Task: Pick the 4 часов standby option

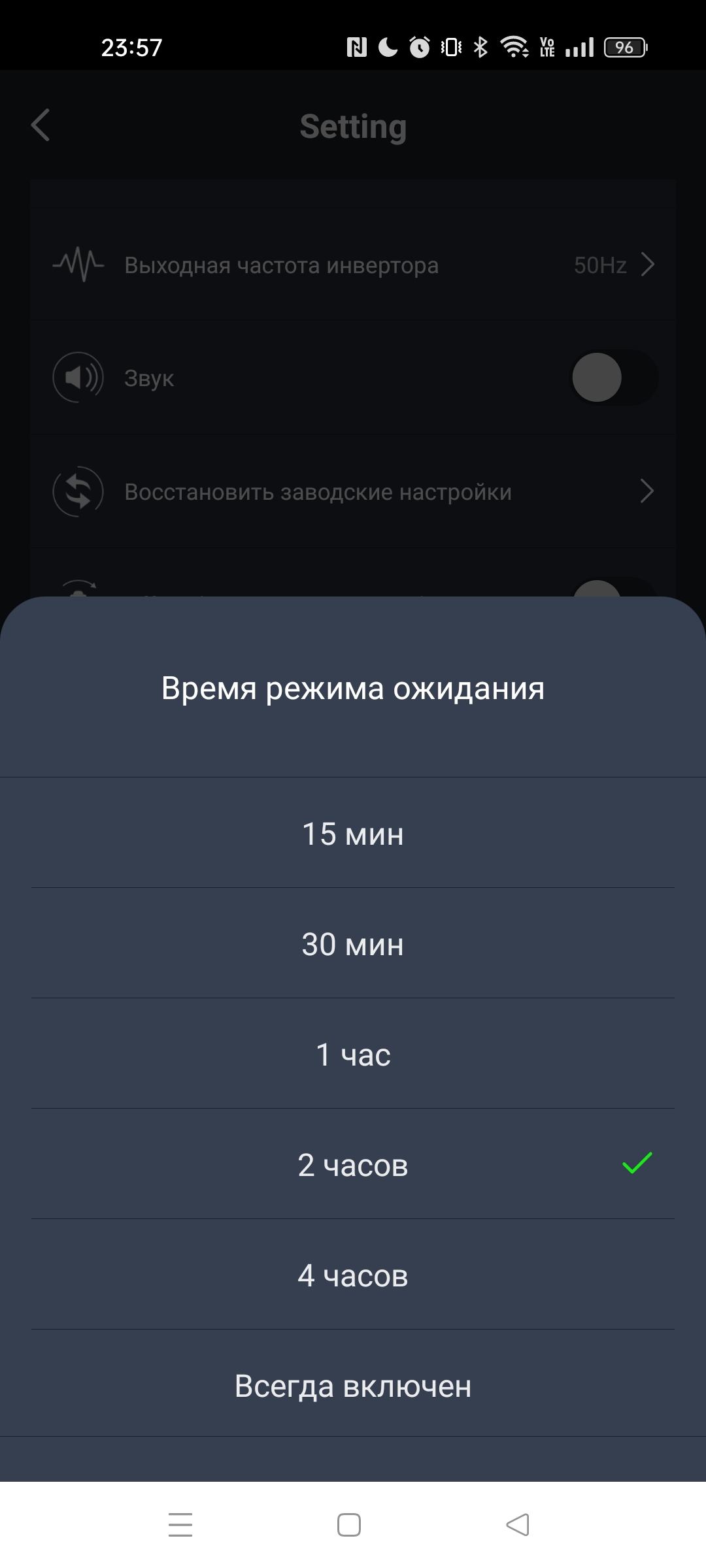Action: point(353,1275)
